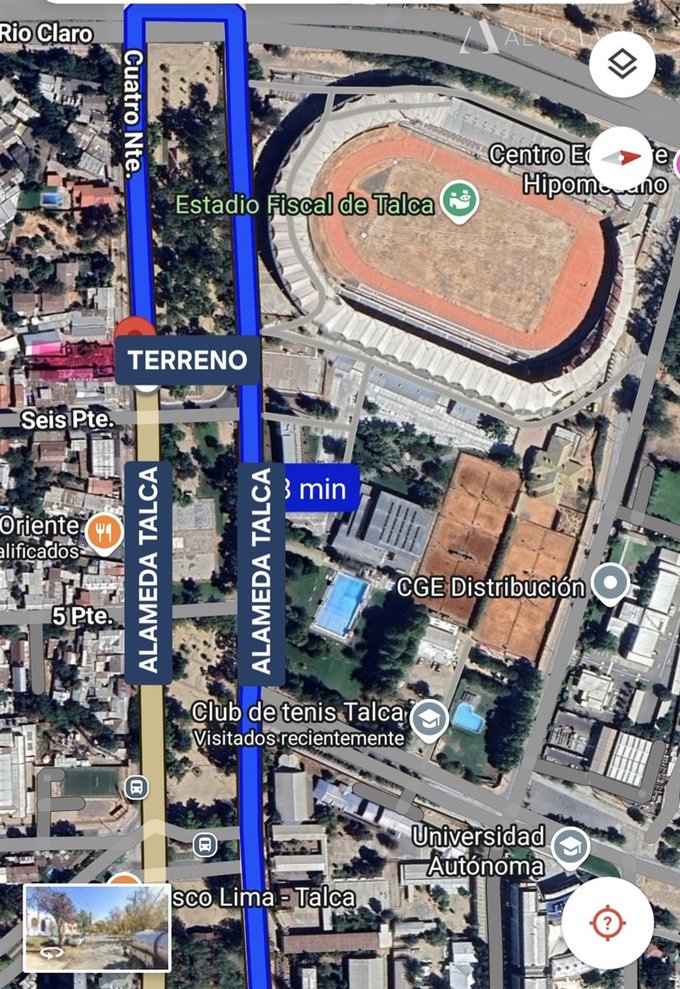Open the CGE Distribución place pin
The width and height of the screenshot is (680, 989).
click(x=610, y=582)
